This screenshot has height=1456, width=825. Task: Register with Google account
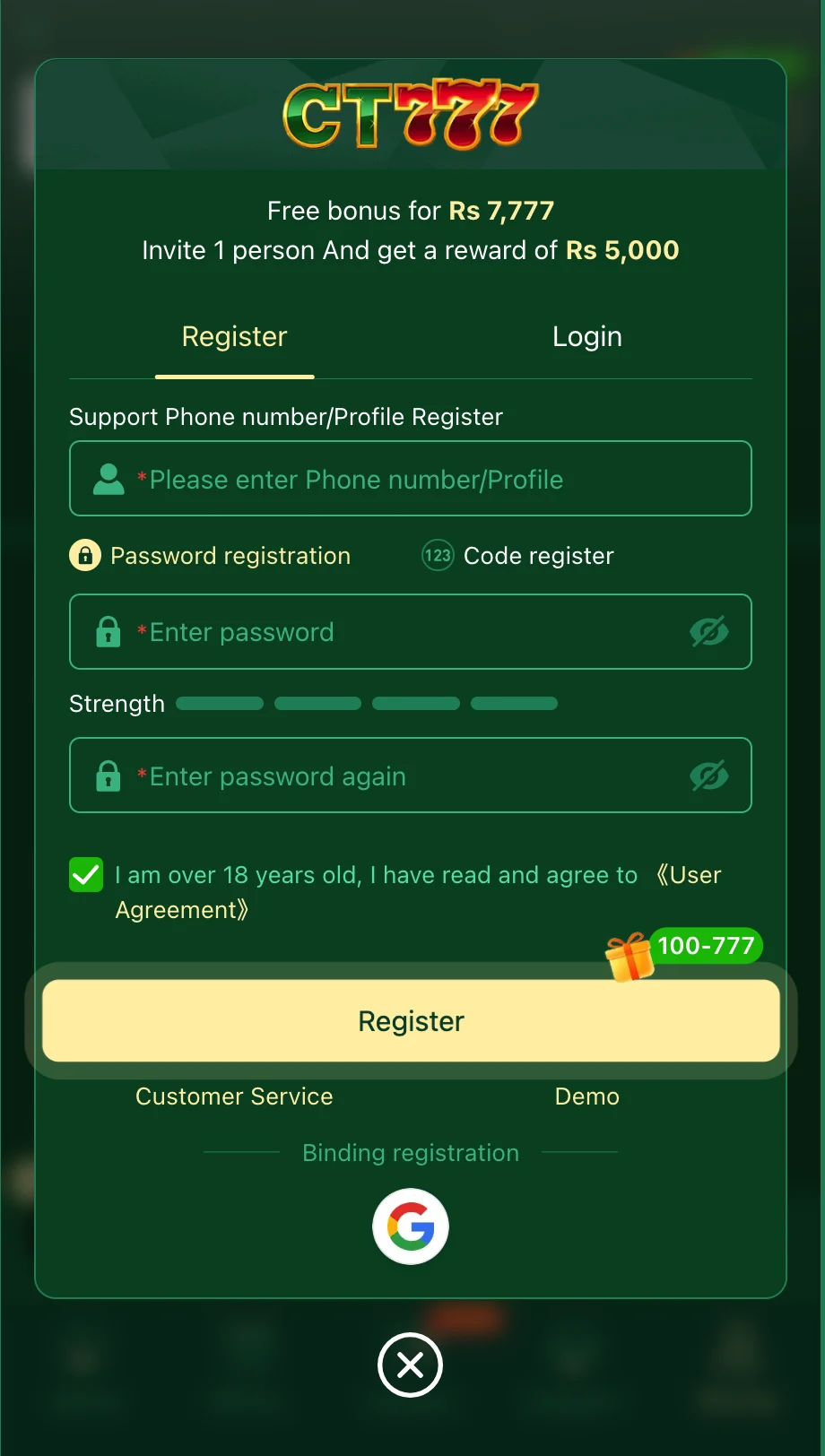click(411, 1226)
